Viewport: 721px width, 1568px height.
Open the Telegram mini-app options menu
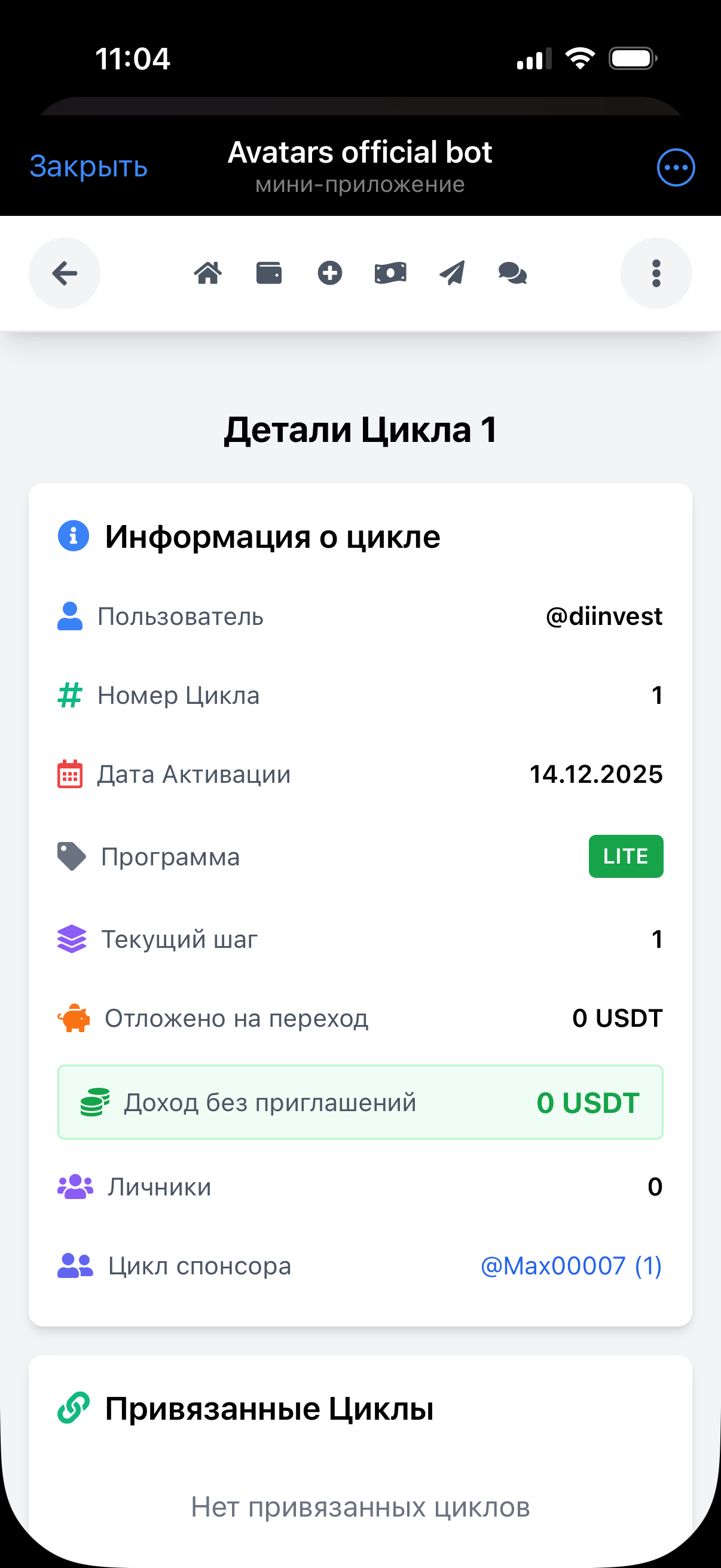(676, 167)
